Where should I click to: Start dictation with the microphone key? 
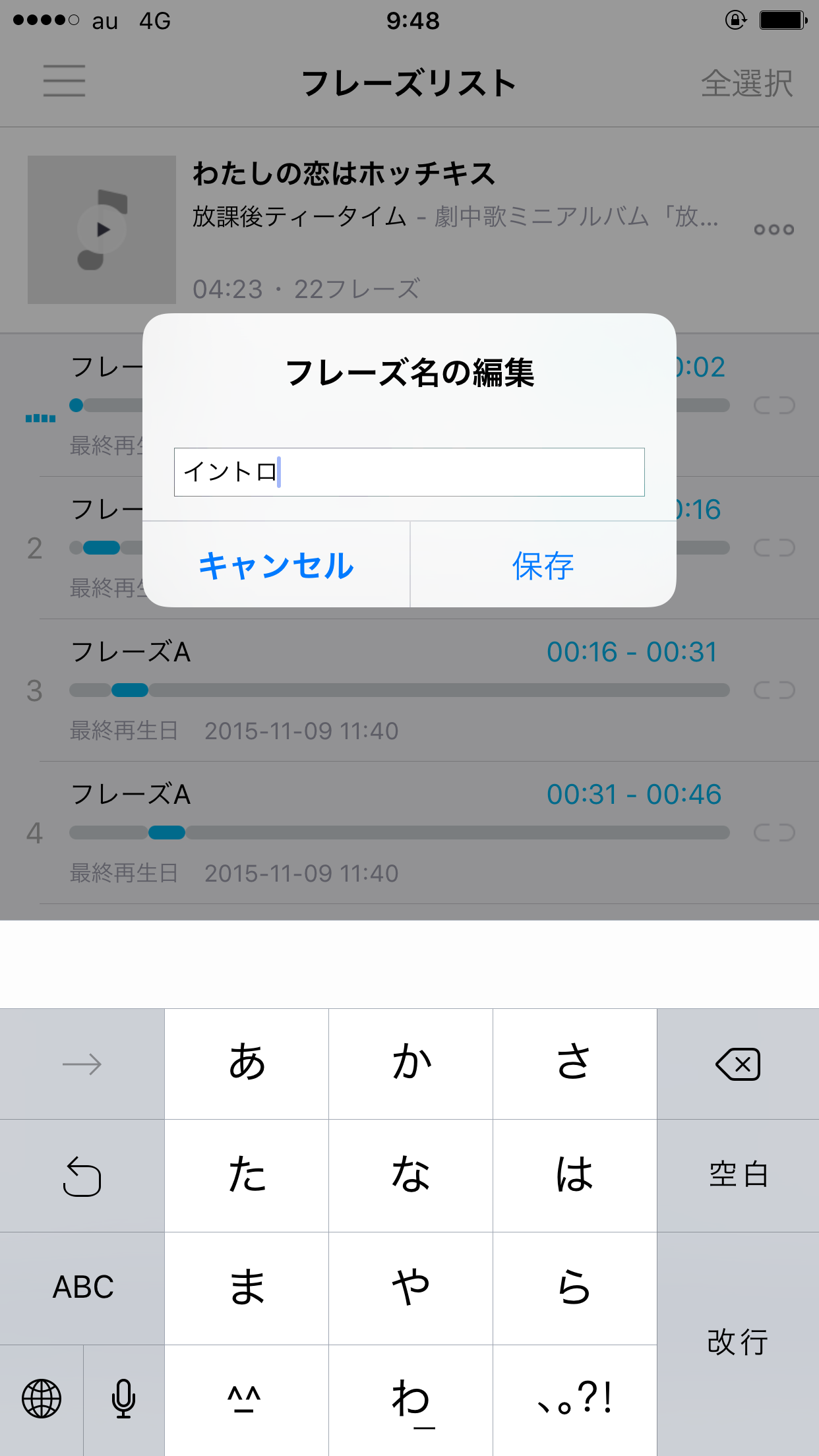click(x=123, y=1399)
